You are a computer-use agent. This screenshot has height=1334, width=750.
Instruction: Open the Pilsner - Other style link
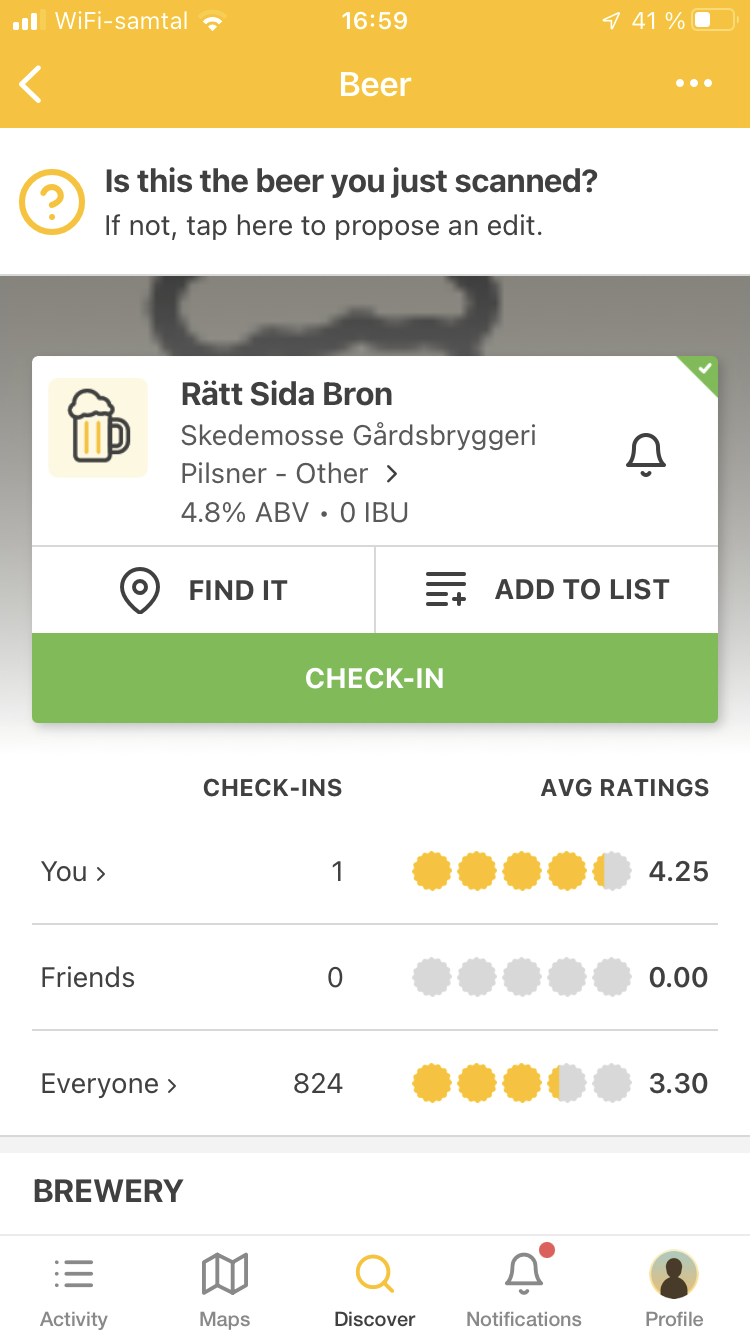click(290, 474)
